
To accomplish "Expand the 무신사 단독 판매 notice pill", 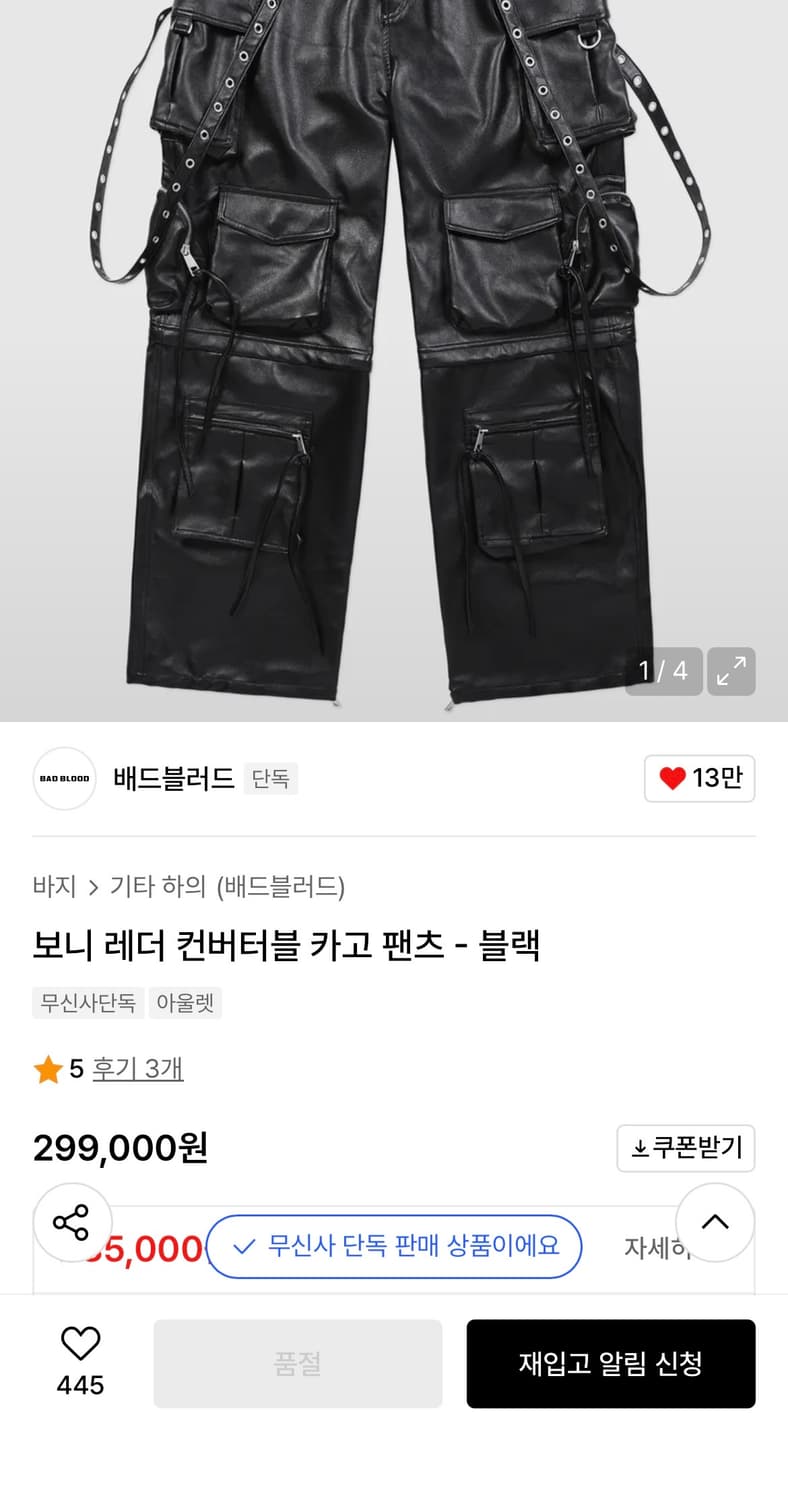I will click(x=394, y=1247).
